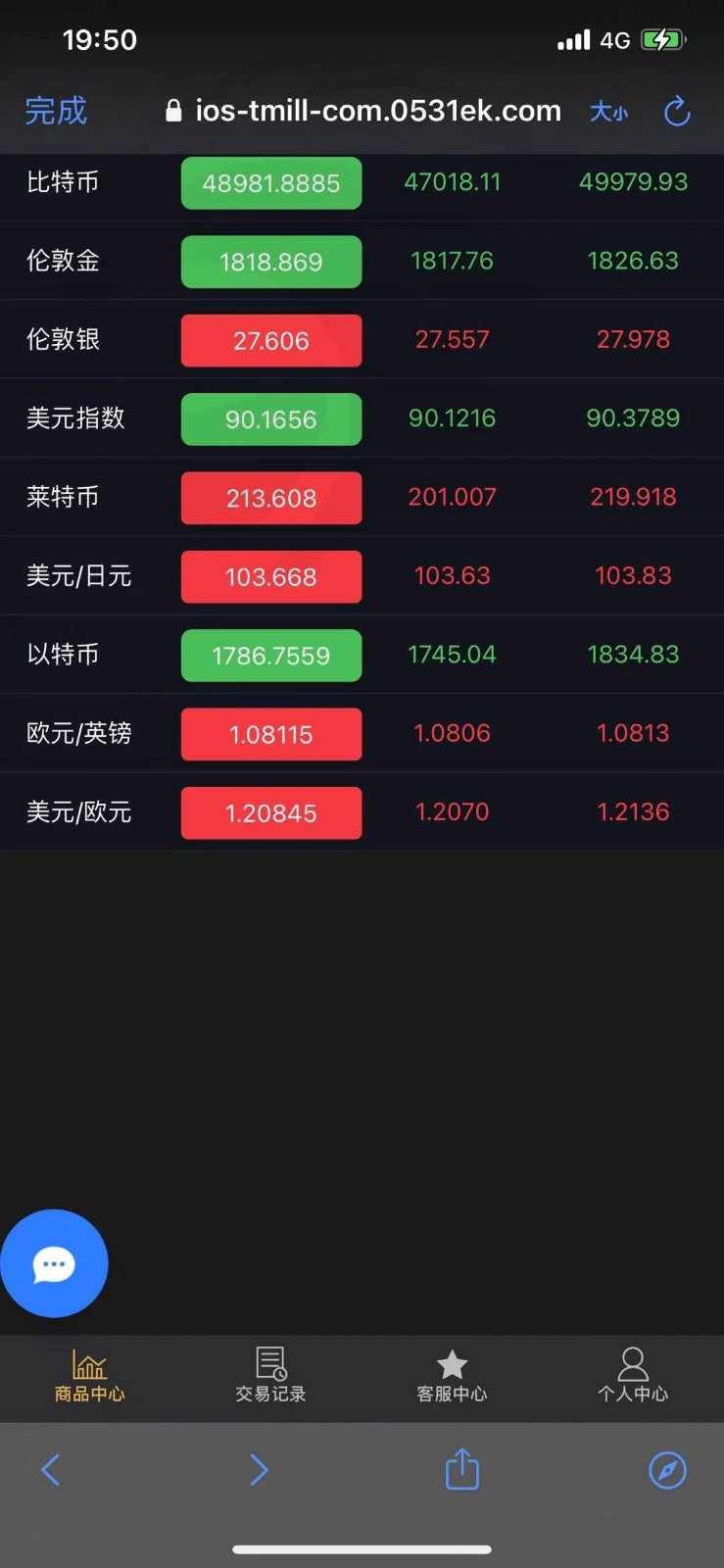
Task: Open the 伦敦银 quote row
Action: coord(362,340)
